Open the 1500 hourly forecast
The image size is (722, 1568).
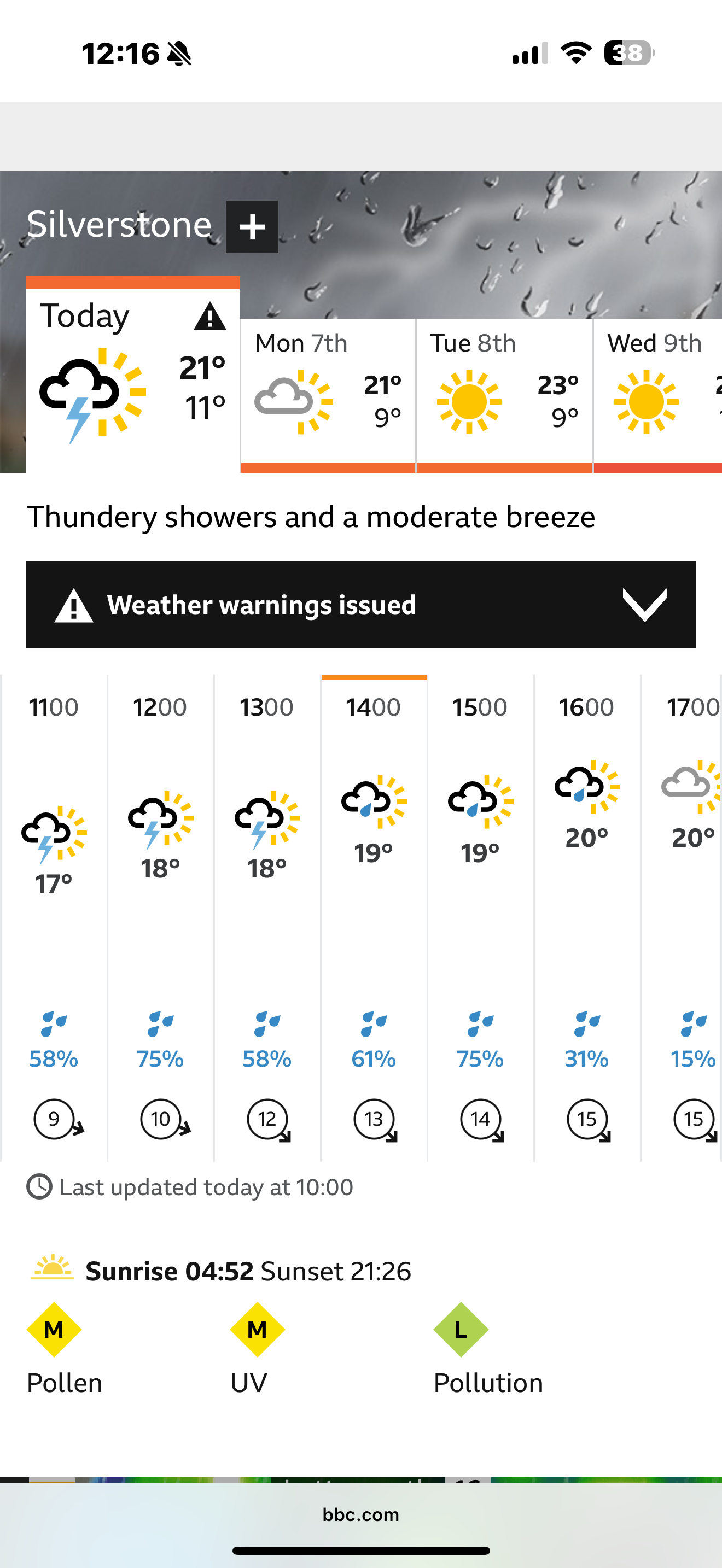pyautogui.click(x=480, y=918)
